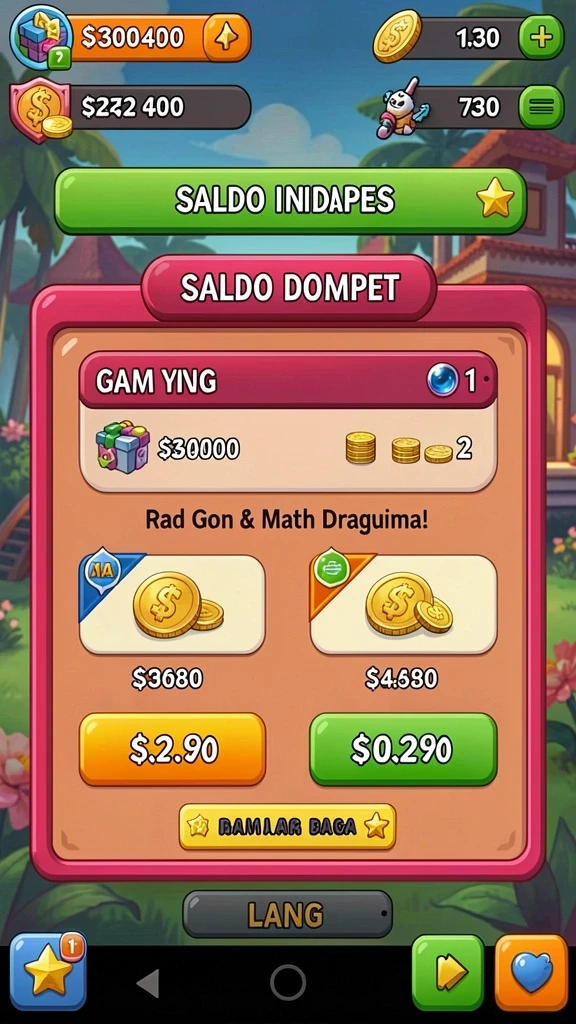Open the Saldo Inidapes green banner
The image size is (576, 1024).
tap(290, 201)
